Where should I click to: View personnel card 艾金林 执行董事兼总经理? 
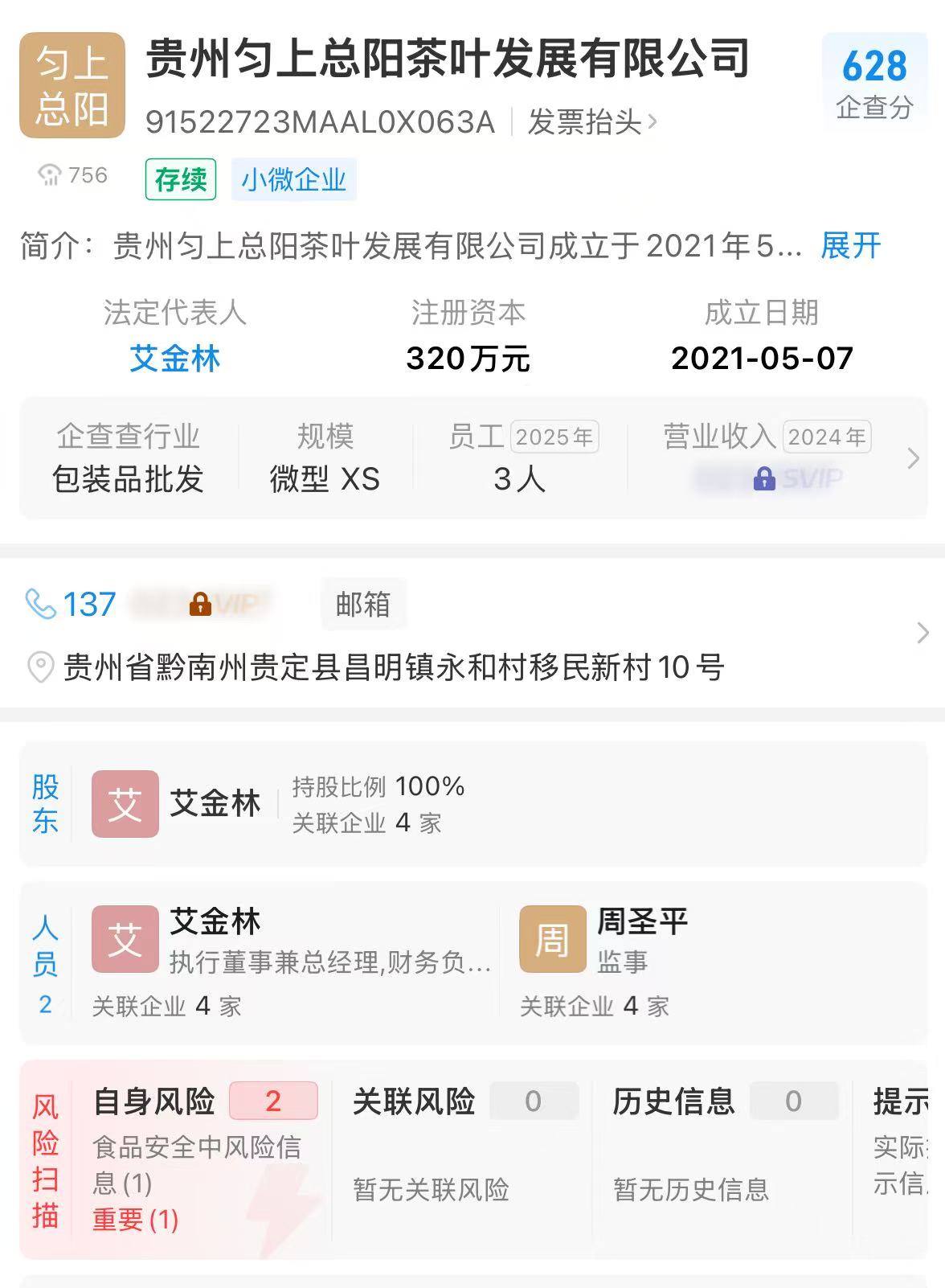291,962
